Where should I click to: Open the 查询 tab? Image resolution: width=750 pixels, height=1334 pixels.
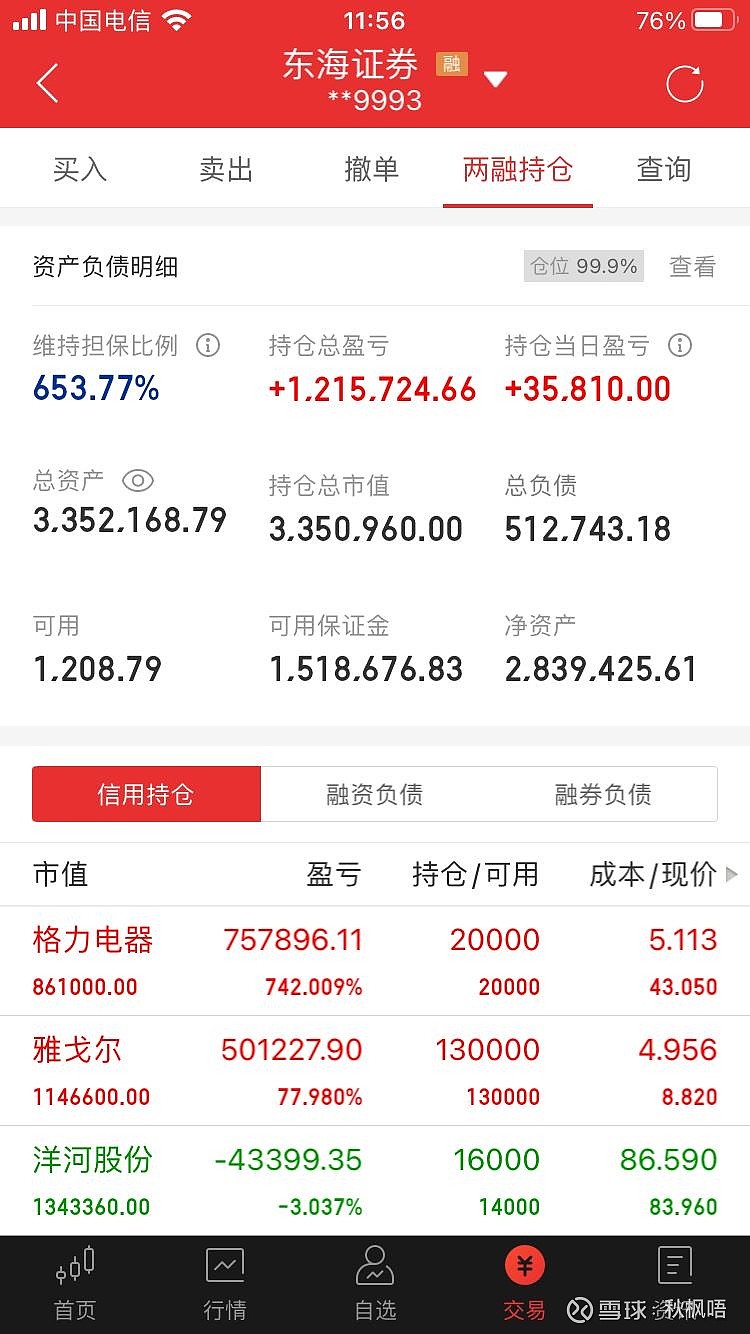pyautogui.click(x=664, y=169)
